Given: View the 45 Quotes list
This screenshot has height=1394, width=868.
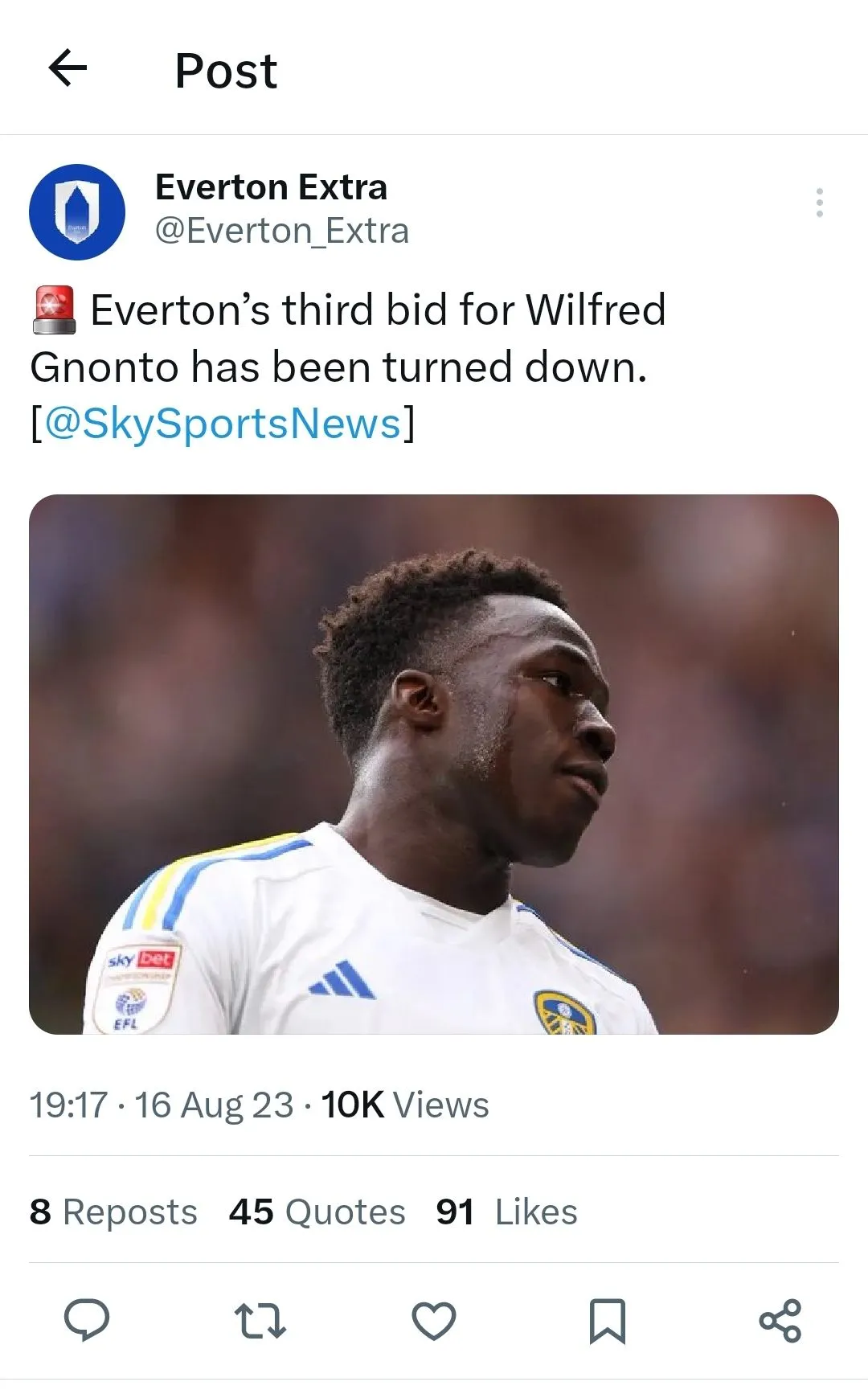Looking at the screenshot, I should (317, 1212).
